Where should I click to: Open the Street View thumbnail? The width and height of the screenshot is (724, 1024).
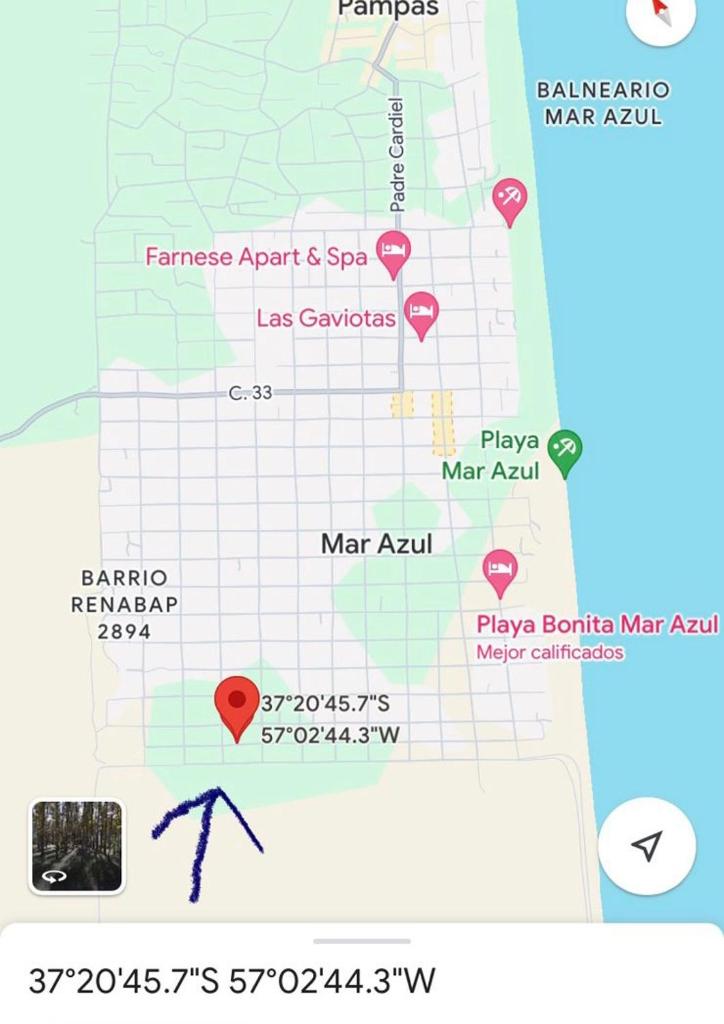coord(77,846)
